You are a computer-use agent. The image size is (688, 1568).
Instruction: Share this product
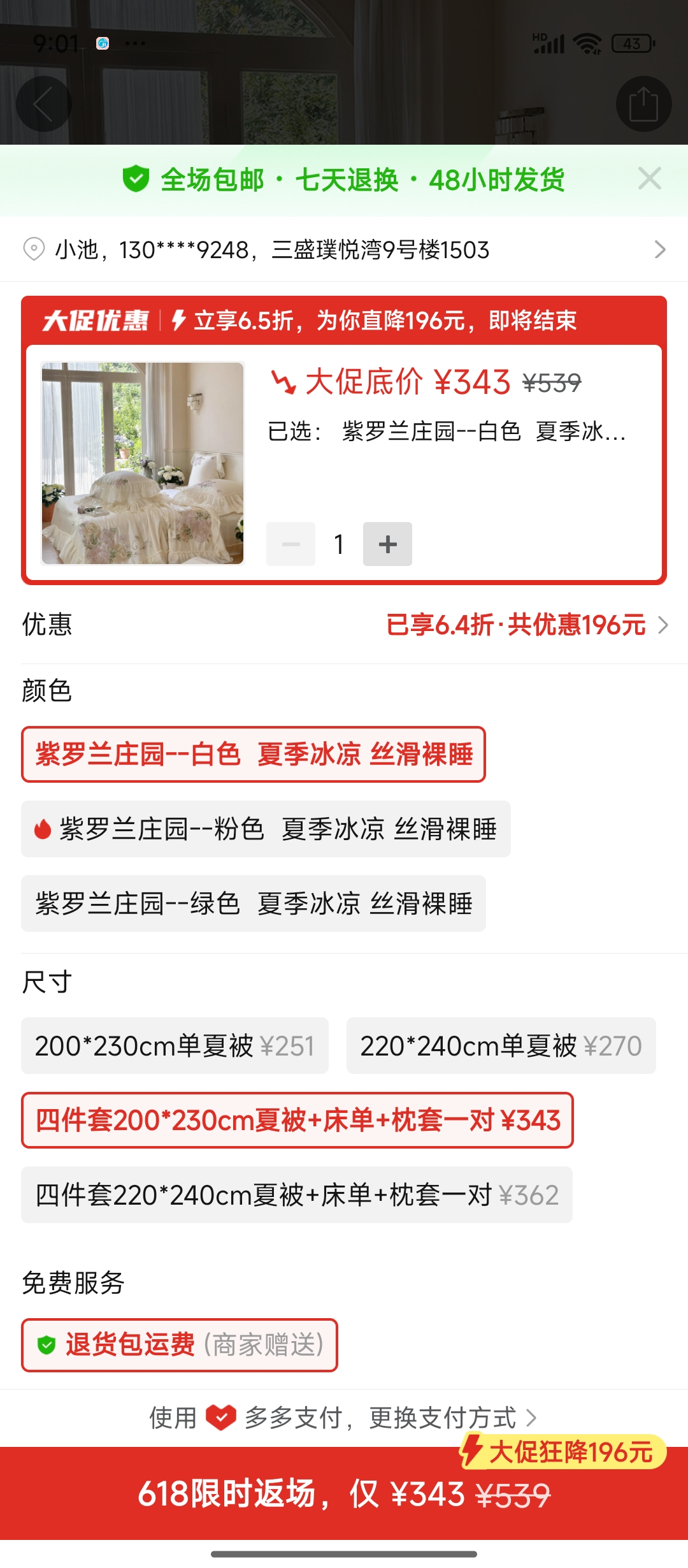tap(643, 104)
